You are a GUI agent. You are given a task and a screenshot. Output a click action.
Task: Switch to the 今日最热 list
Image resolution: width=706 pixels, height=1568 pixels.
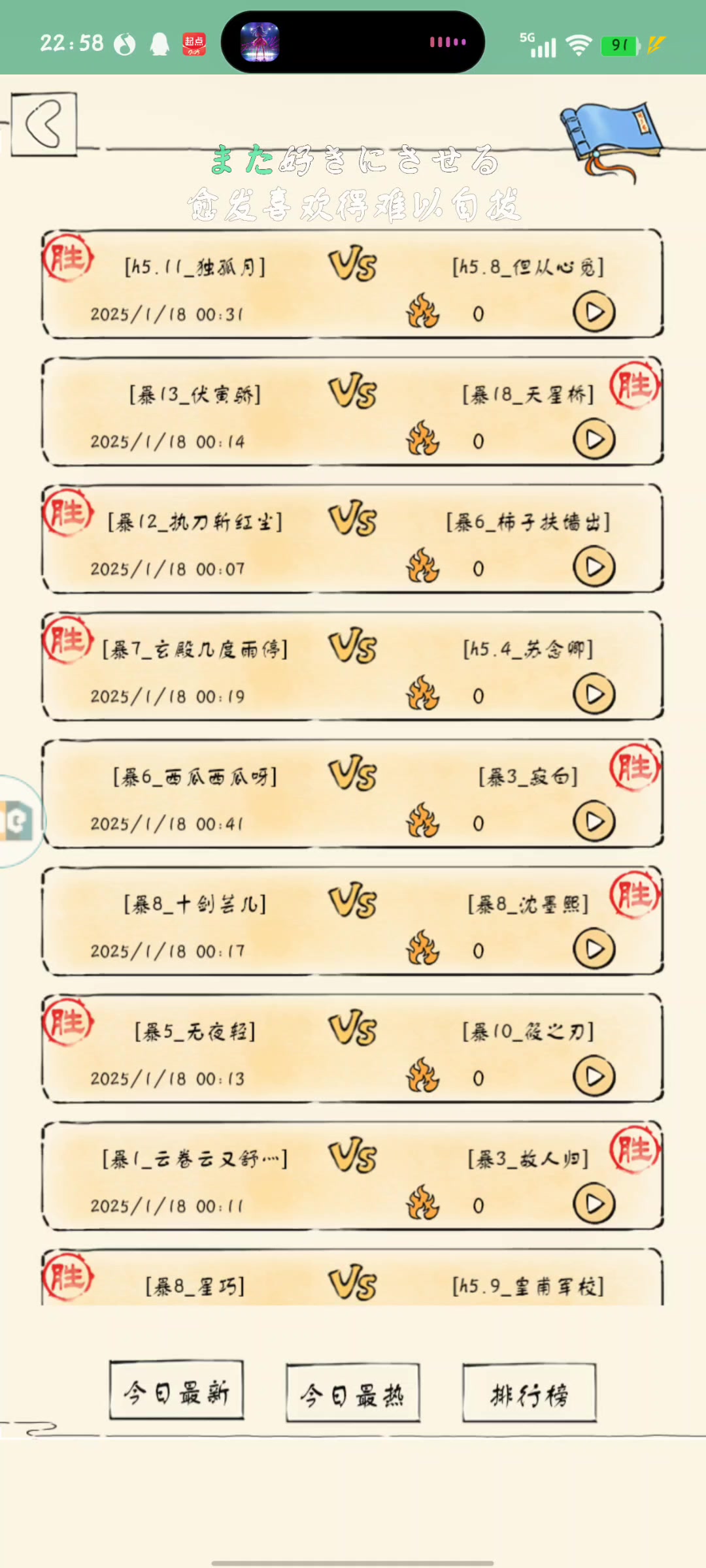pos(353,1393)
